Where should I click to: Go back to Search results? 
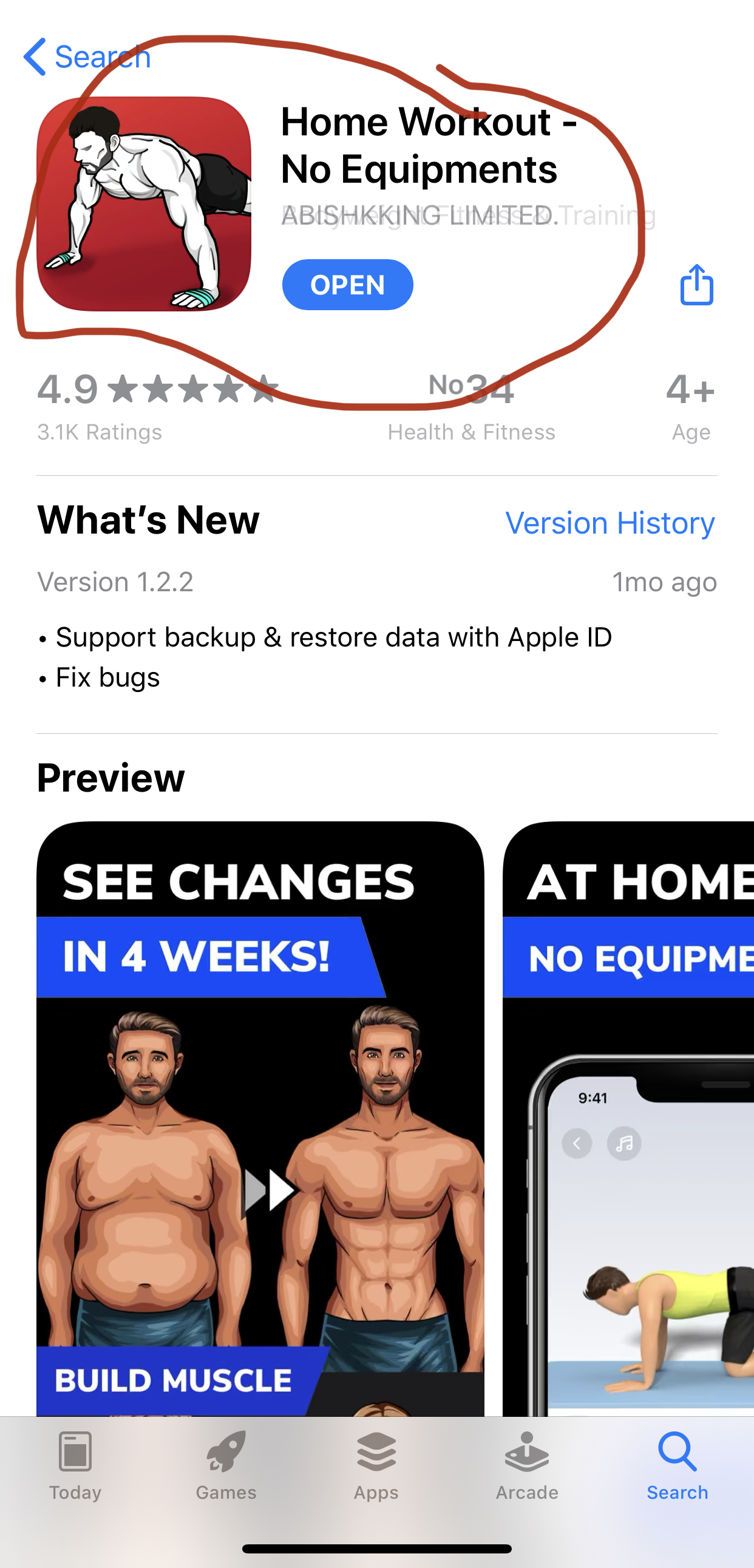tap(87, 57)
